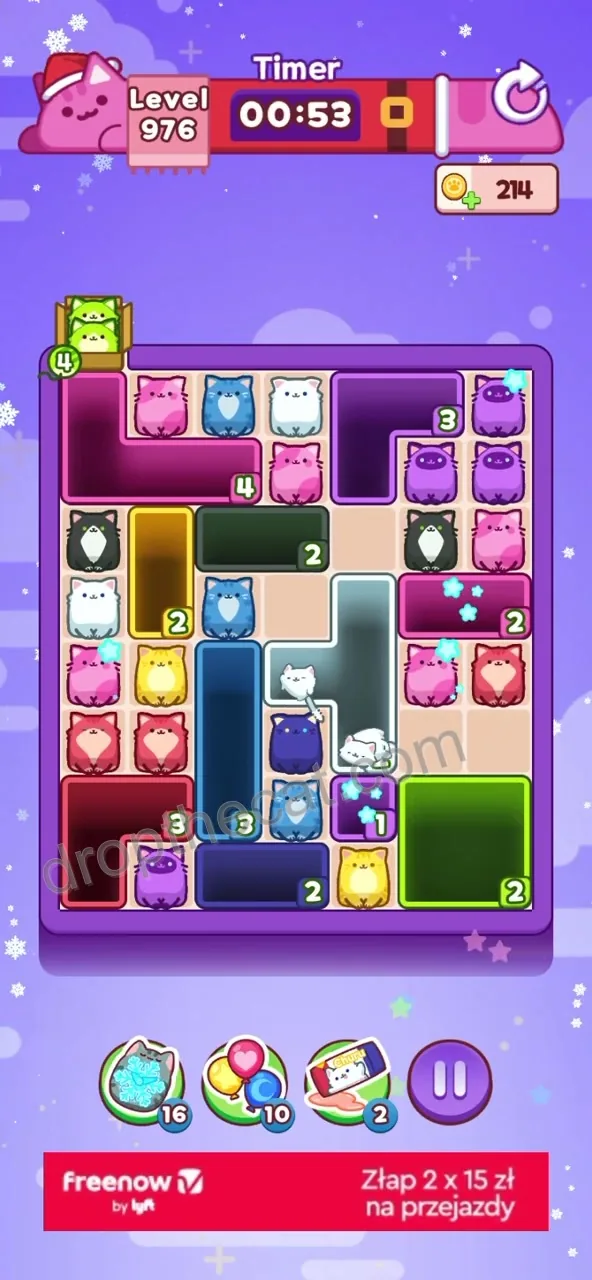Tap the tall blue block numbered 3
This screenshot has height=1280, width=592.
228,740
